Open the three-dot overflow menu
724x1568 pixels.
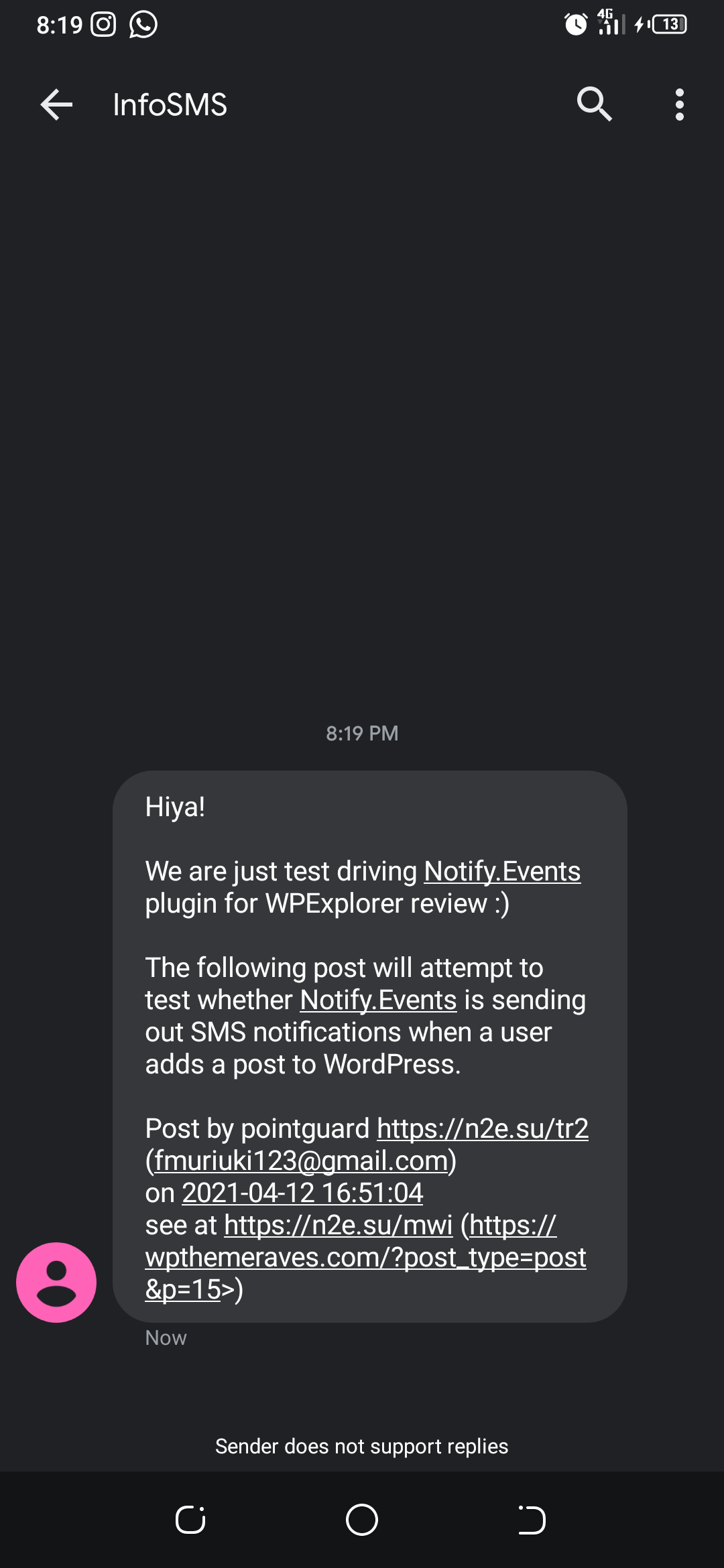679,105
